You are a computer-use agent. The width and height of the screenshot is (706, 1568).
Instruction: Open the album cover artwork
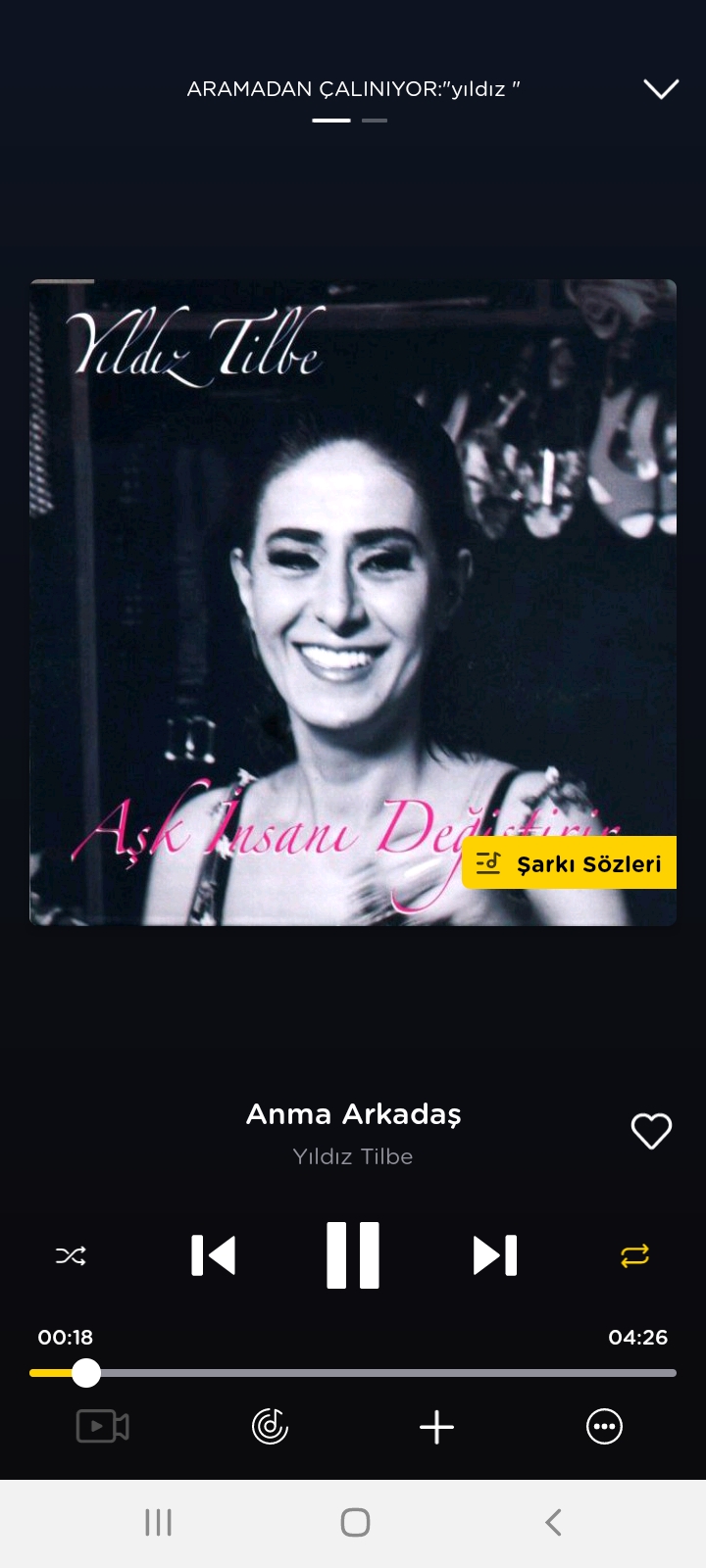click(353, 588)
